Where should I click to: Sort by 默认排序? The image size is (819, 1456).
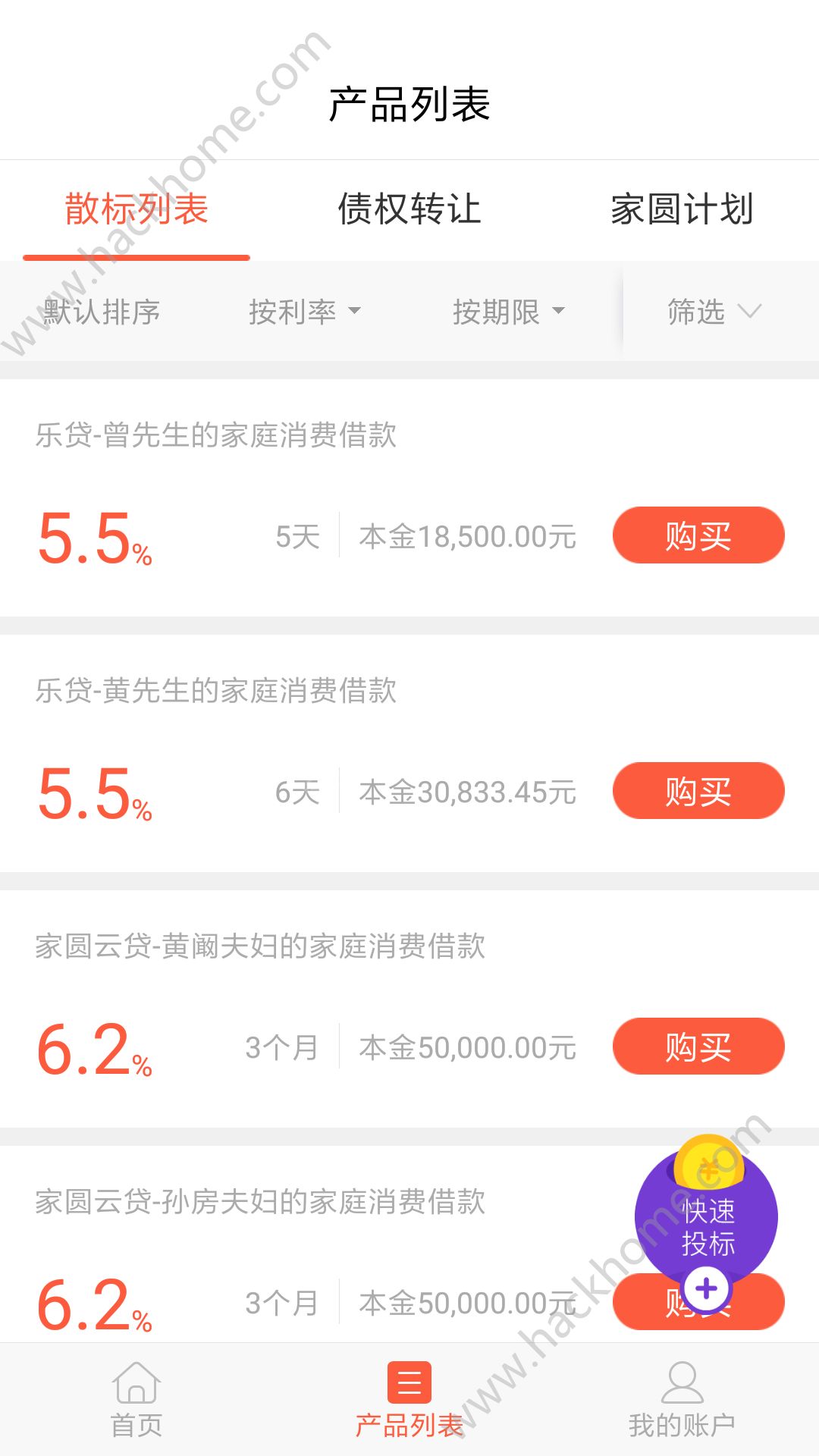(102, 312)
